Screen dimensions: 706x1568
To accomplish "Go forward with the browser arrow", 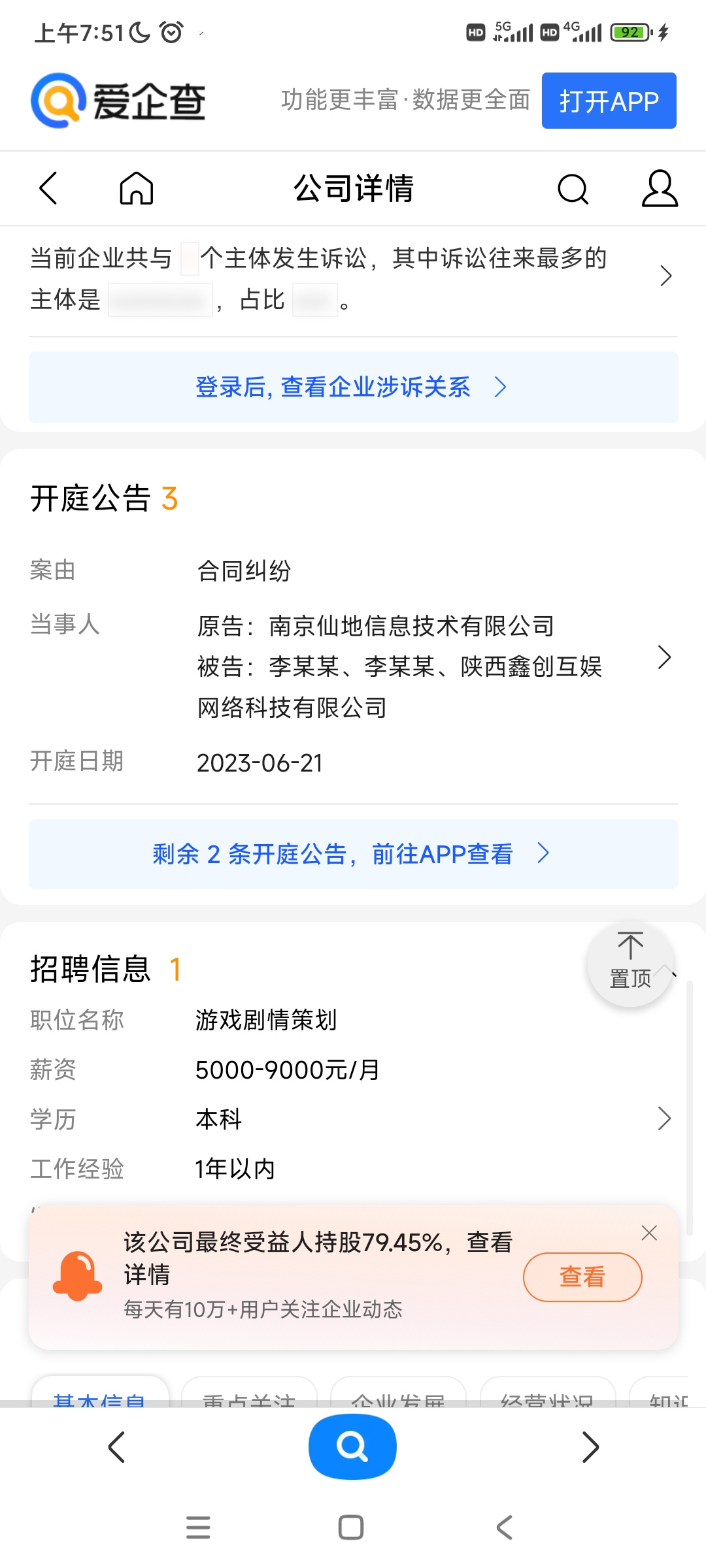I will tap(590, 1446).
